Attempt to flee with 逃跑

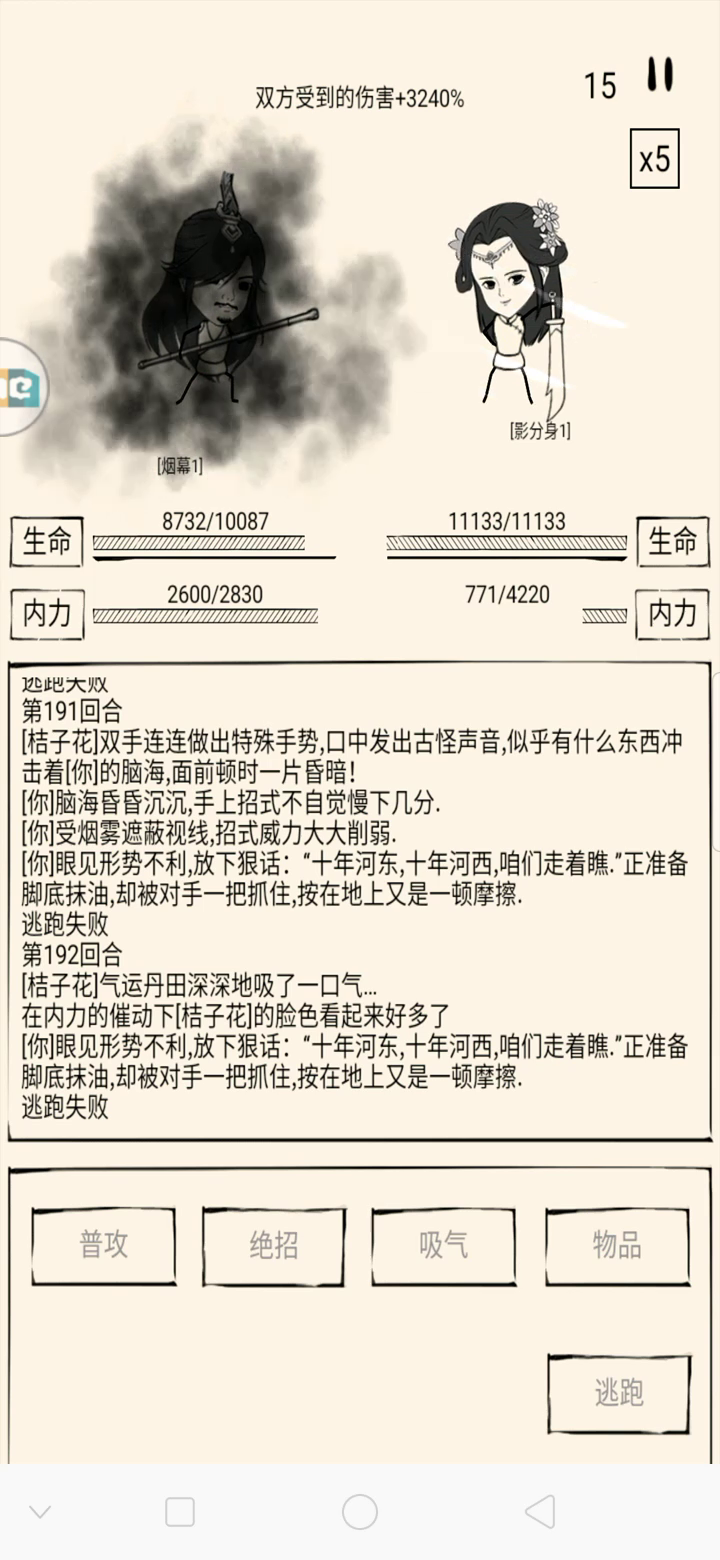(x=619, y=1393)
